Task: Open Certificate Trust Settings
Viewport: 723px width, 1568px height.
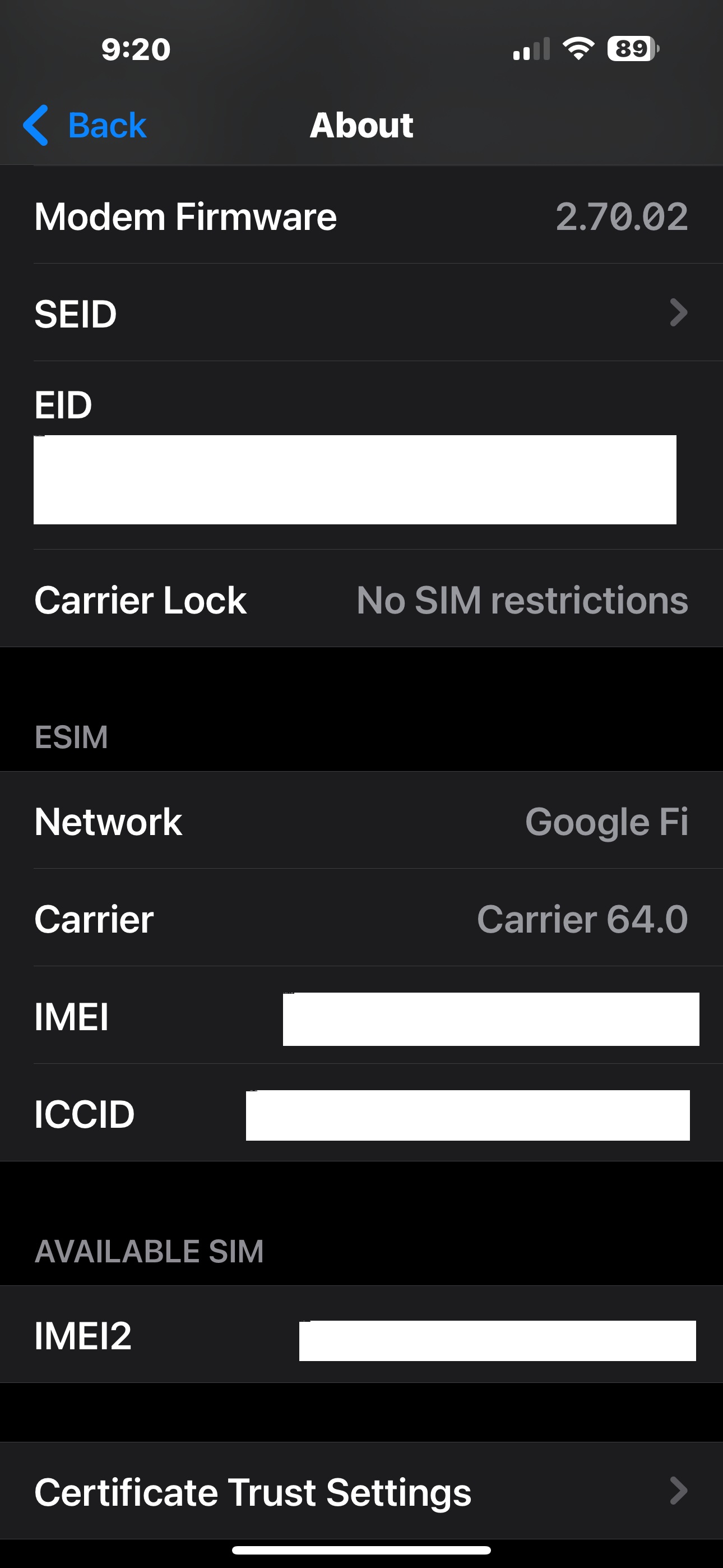Action: point(361,1491)
